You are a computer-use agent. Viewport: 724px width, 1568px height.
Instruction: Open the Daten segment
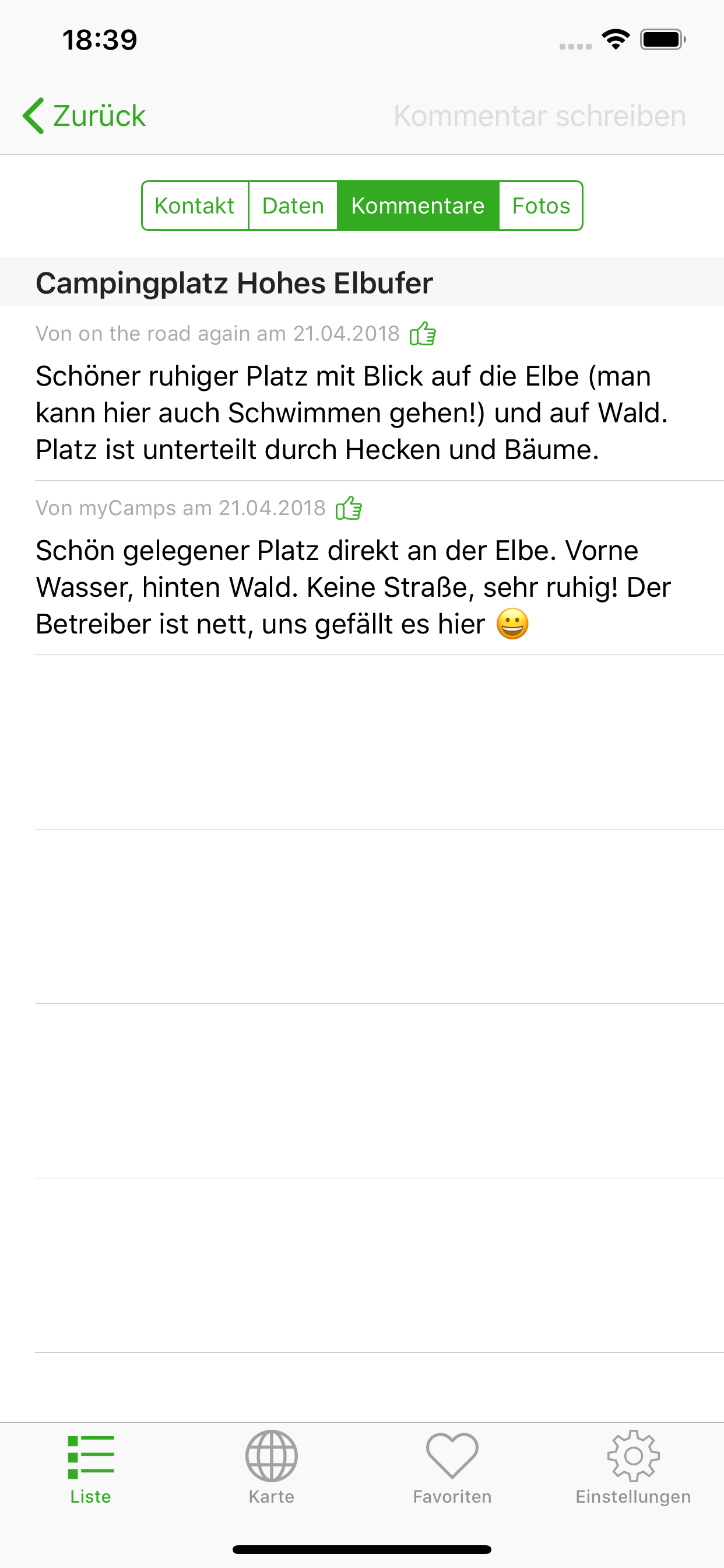click(293, 206)
